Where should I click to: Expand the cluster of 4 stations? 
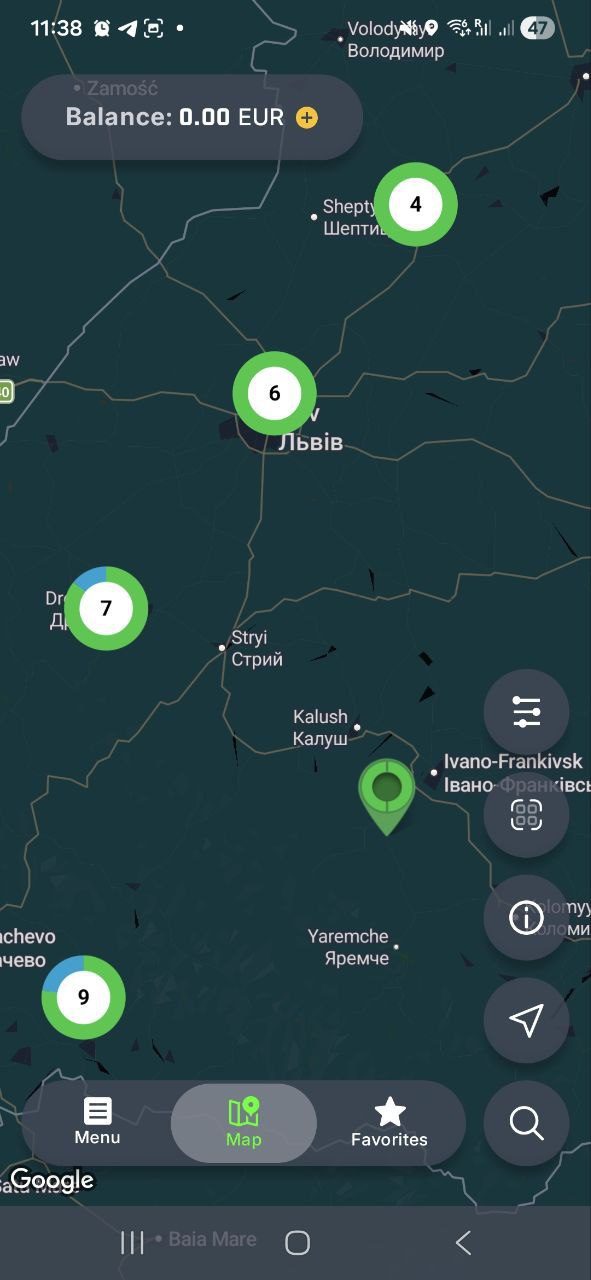coord(416,204)
